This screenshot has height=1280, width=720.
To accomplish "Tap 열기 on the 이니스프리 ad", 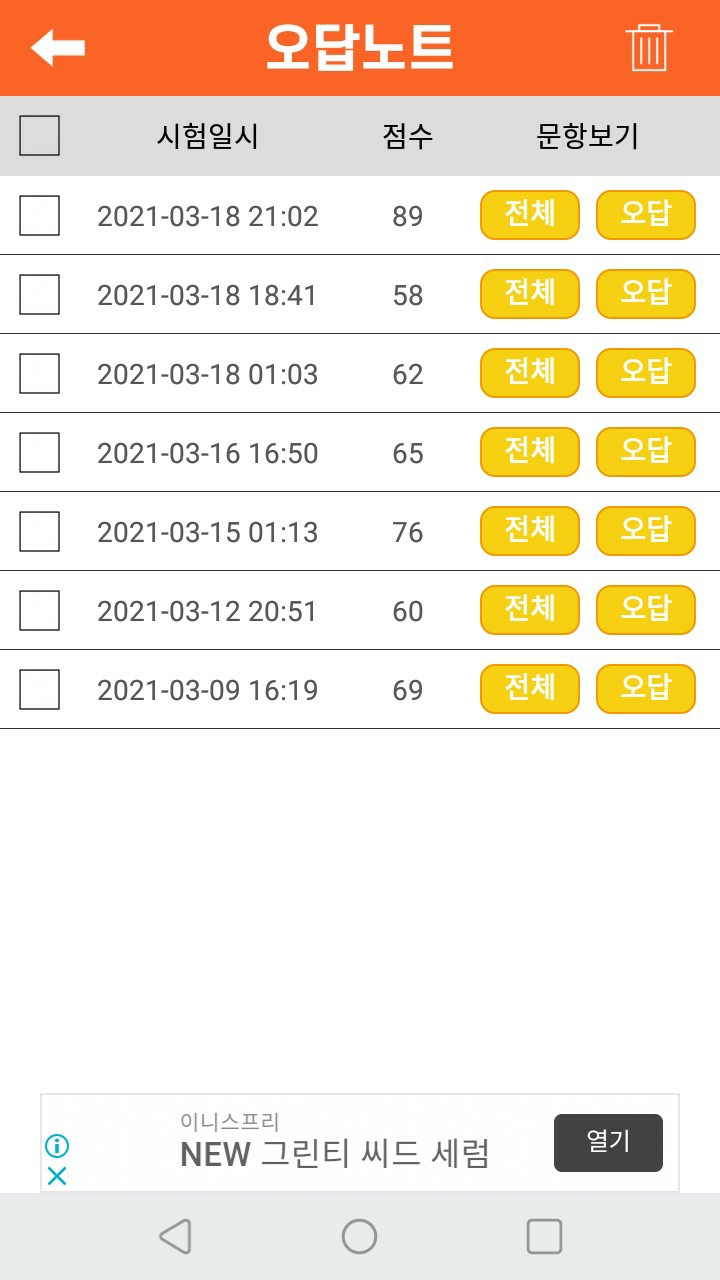I will tap(608, 1142).
